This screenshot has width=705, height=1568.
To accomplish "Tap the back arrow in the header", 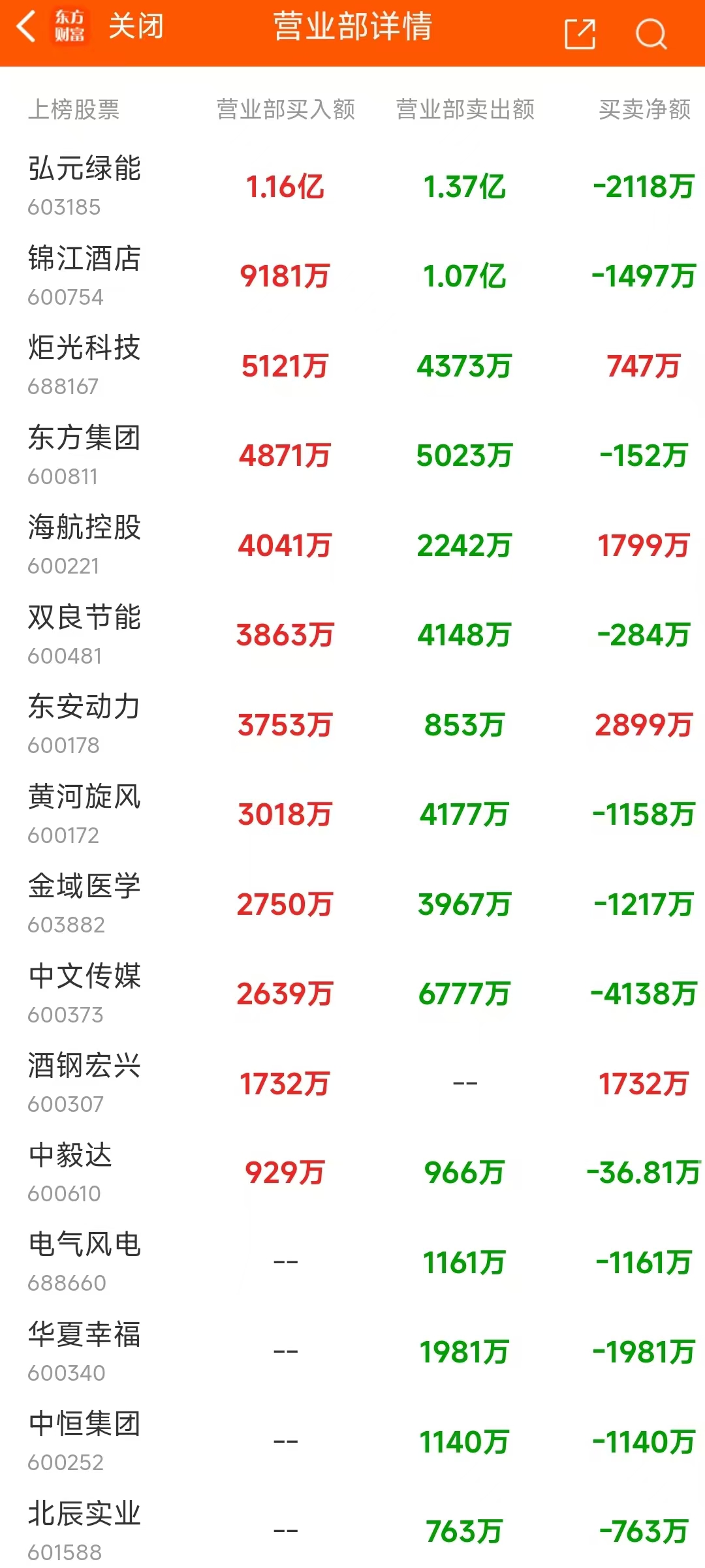I will click(26, 27).
